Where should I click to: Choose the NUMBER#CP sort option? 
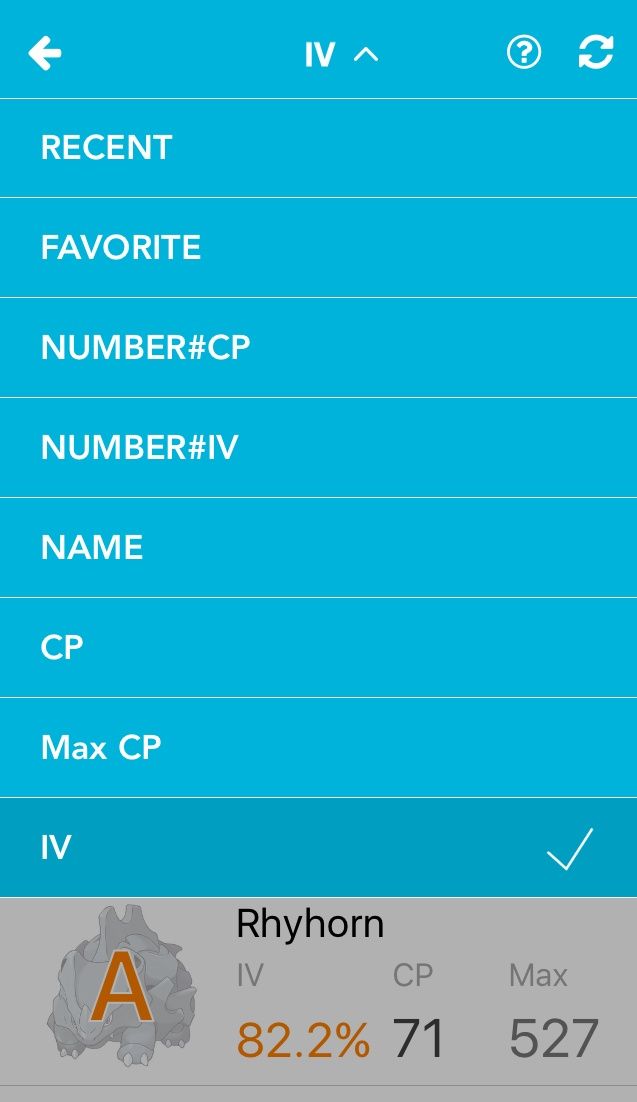coord(318,348)
